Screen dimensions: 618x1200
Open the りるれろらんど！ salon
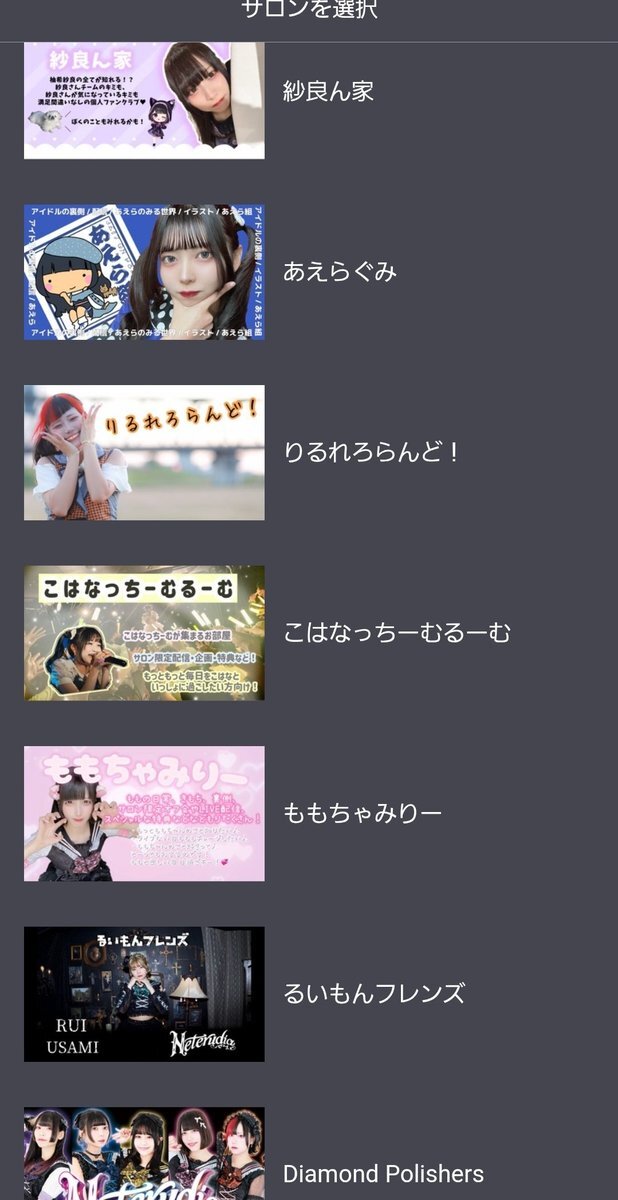tap(371, 453)
